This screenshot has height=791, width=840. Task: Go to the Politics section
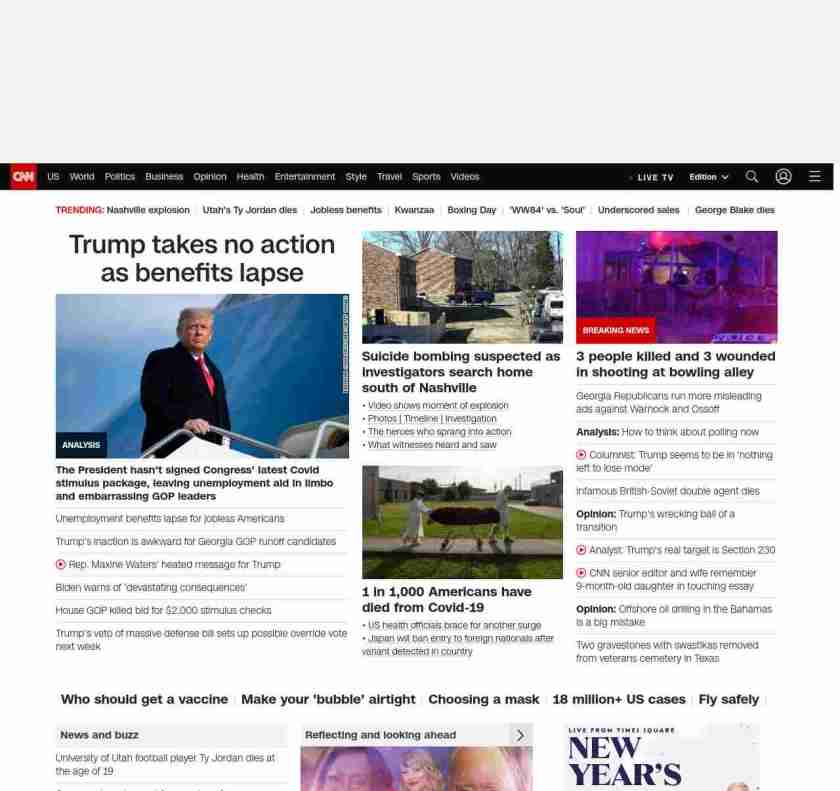coord(120,177)
